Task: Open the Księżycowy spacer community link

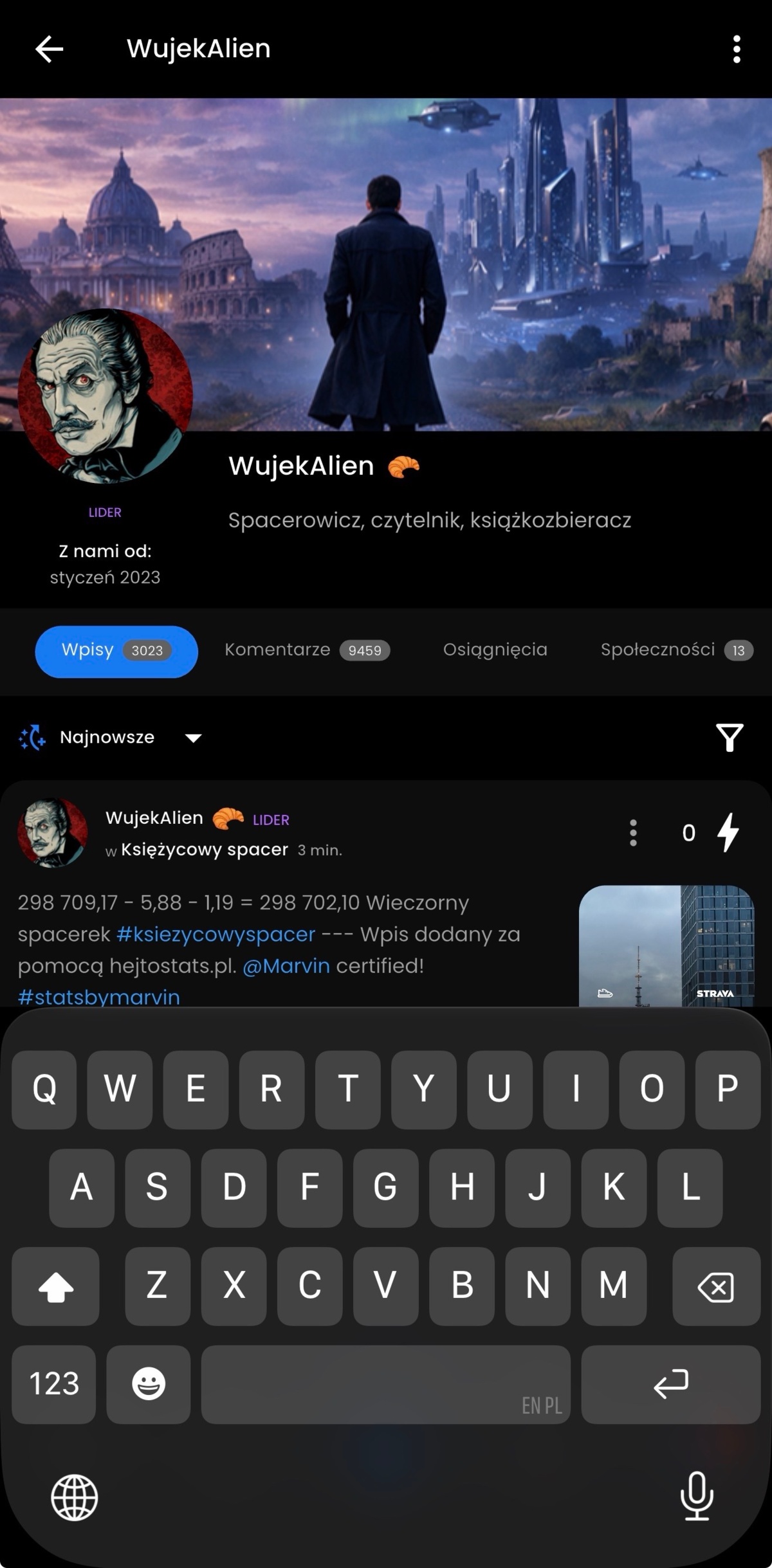Action: click(x=205, y=850)
